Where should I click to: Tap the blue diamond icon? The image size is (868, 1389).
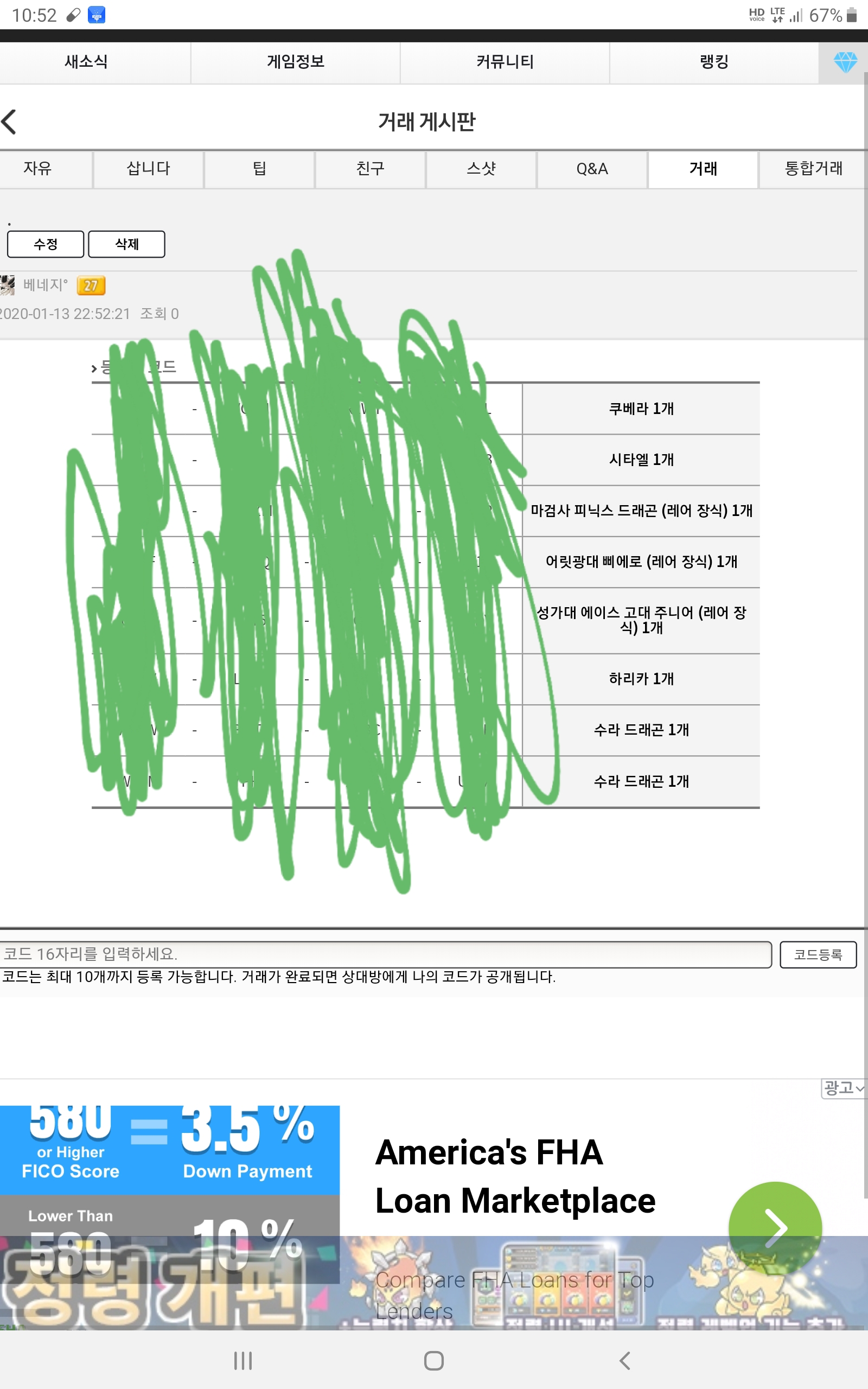click(x=845, y=62)
